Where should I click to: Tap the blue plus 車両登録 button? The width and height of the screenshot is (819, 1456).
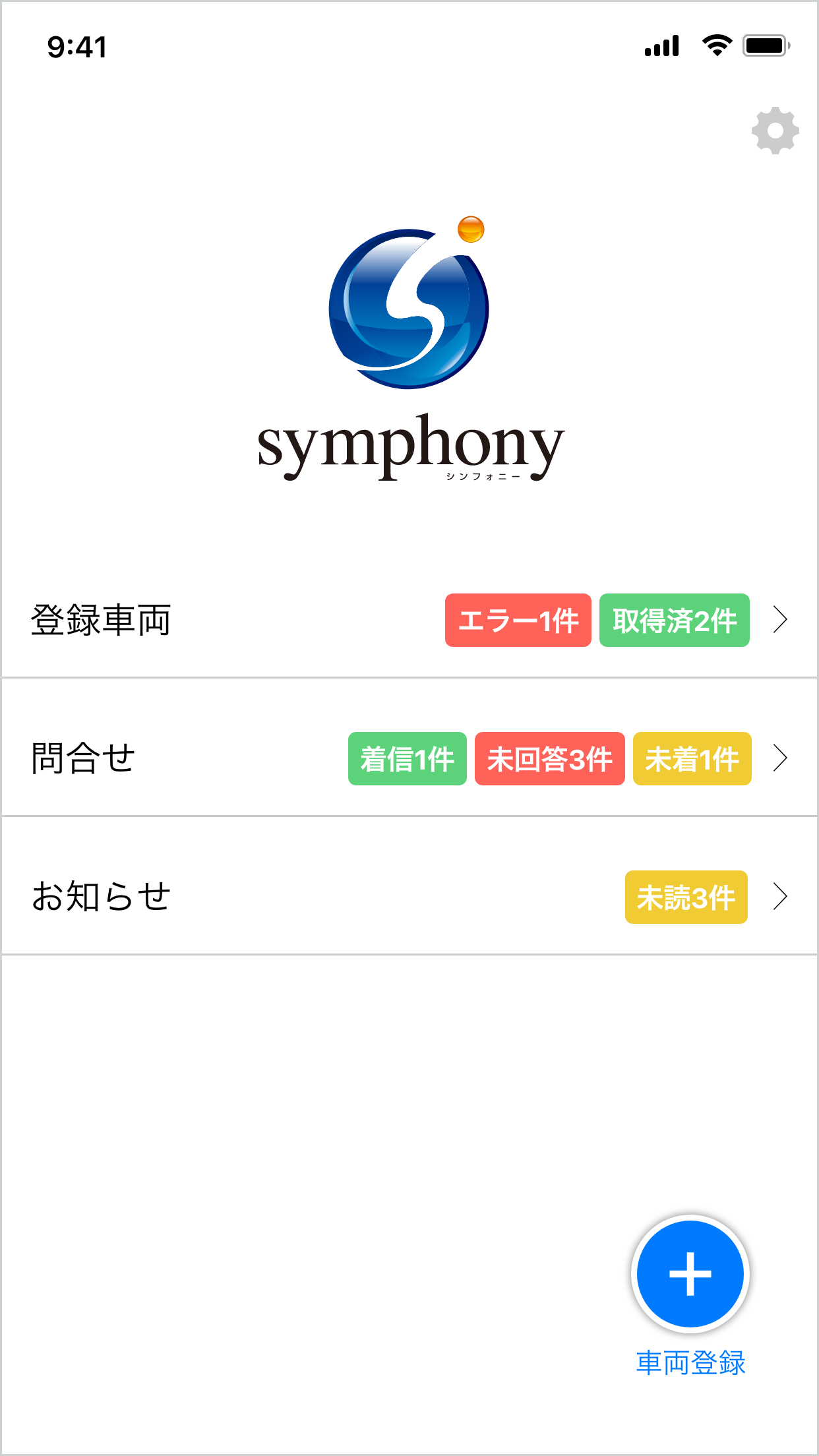(x=690, y=1274)
